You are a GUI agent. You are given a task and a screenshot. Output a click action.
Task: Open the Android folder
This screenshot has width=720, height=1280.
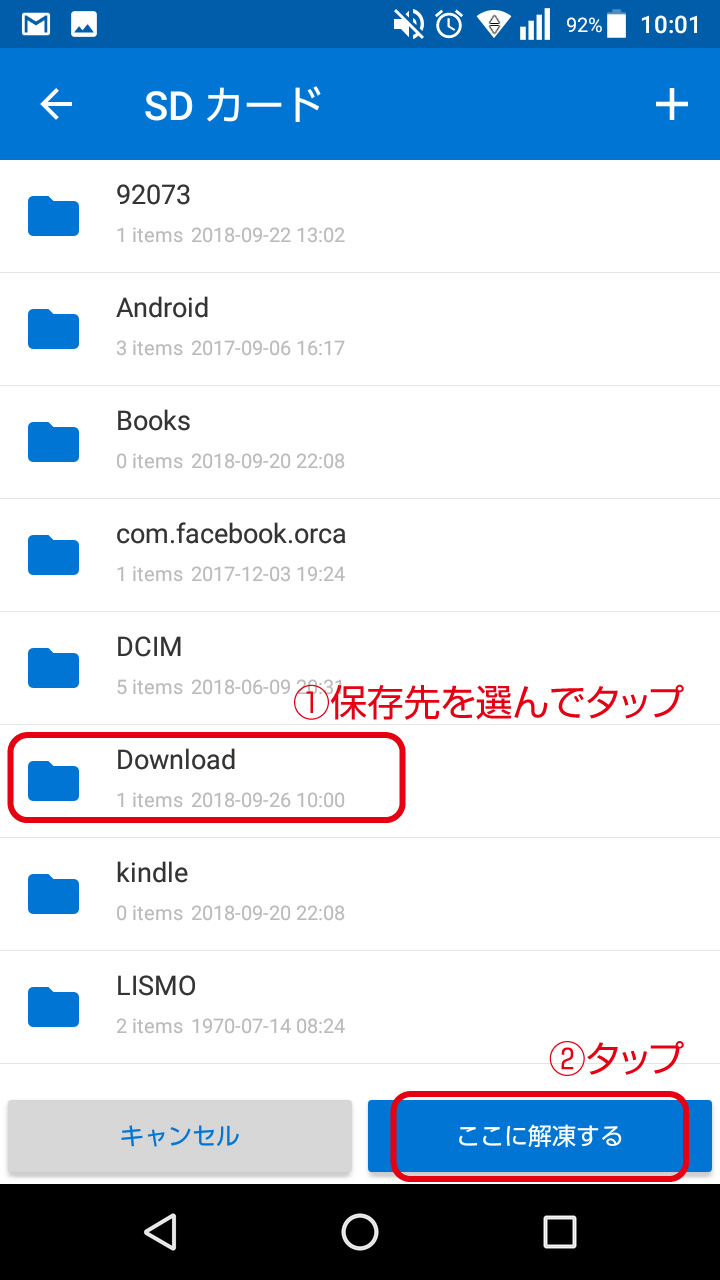(x=360, y=329)
